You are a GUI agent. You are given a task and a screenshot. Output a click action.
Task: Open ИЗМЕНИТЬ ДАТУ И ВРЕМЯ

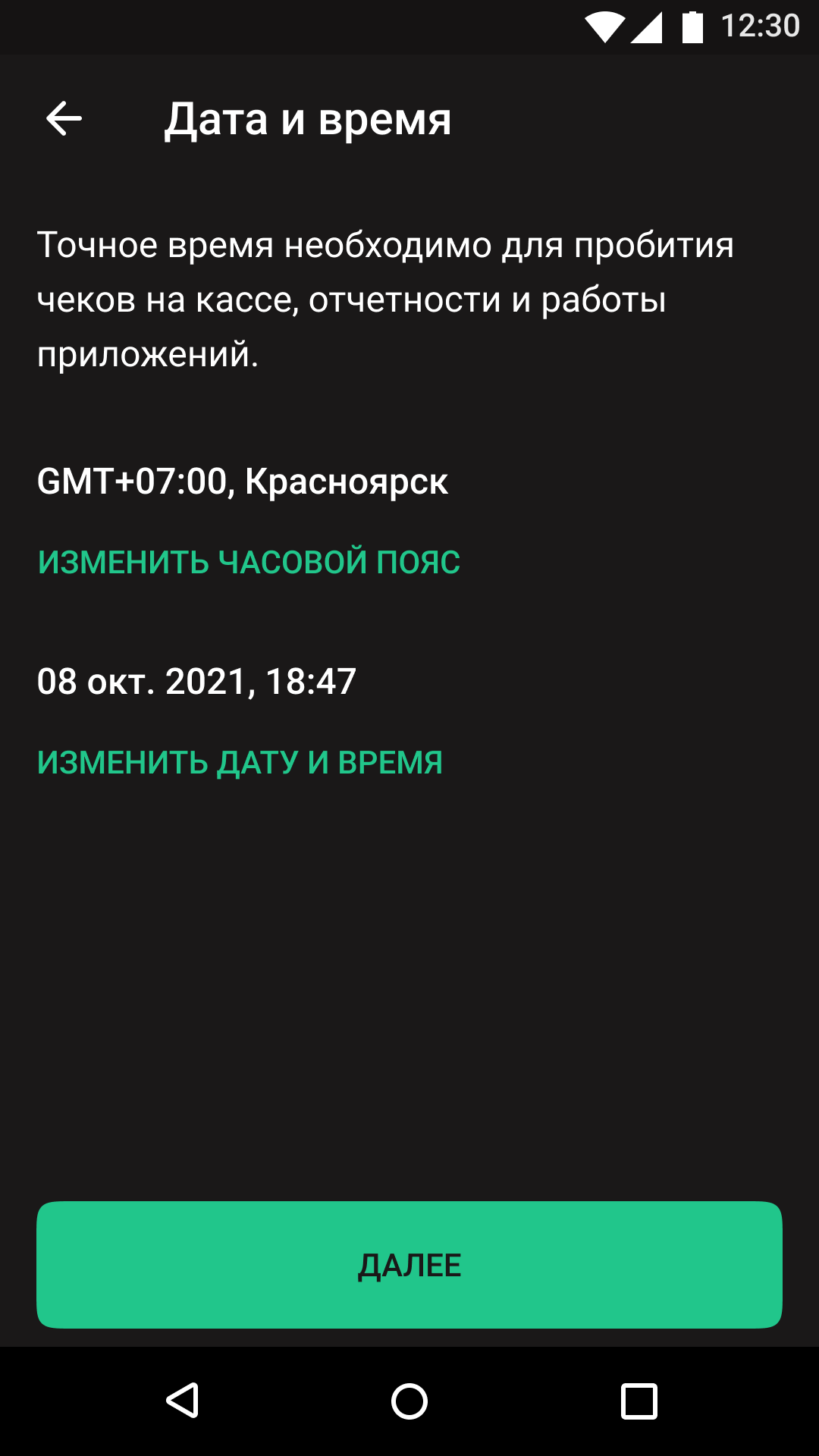coord(240,762)
